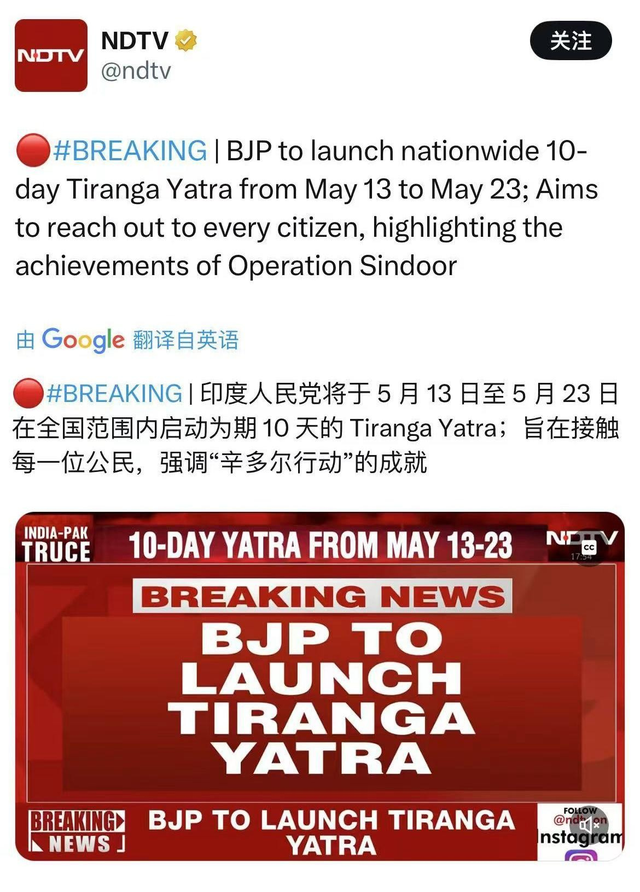Open the @ndtv profile handle
640x892 pixels.
[x=136, y=71]
